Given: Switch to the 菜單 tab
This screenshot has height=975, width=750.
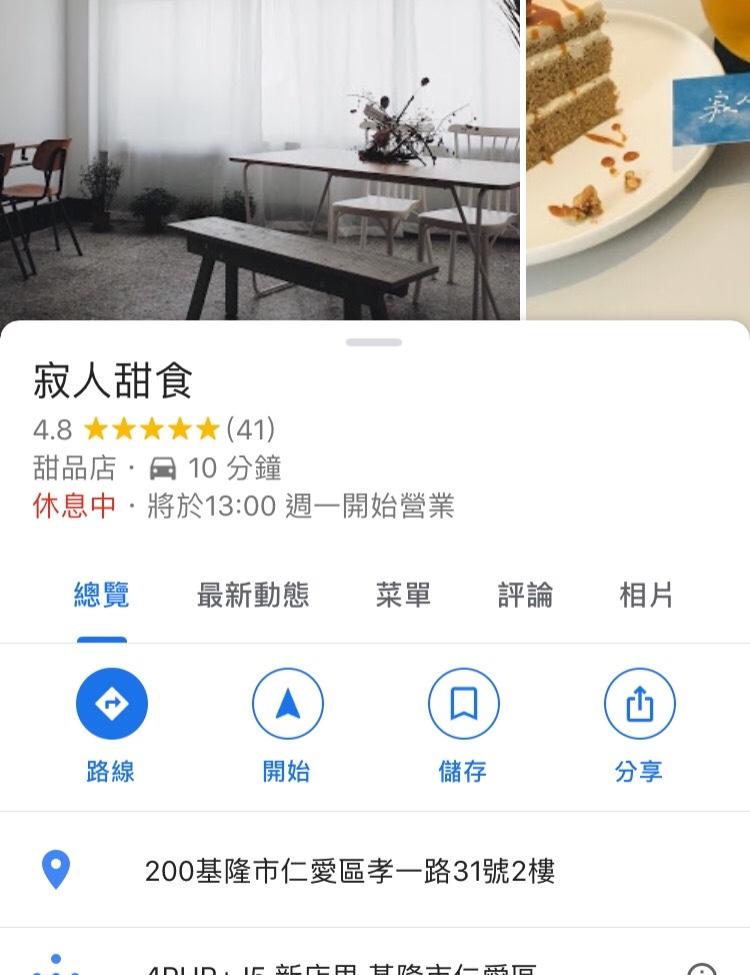Looking at the screenshot, I should coord(403,596).
